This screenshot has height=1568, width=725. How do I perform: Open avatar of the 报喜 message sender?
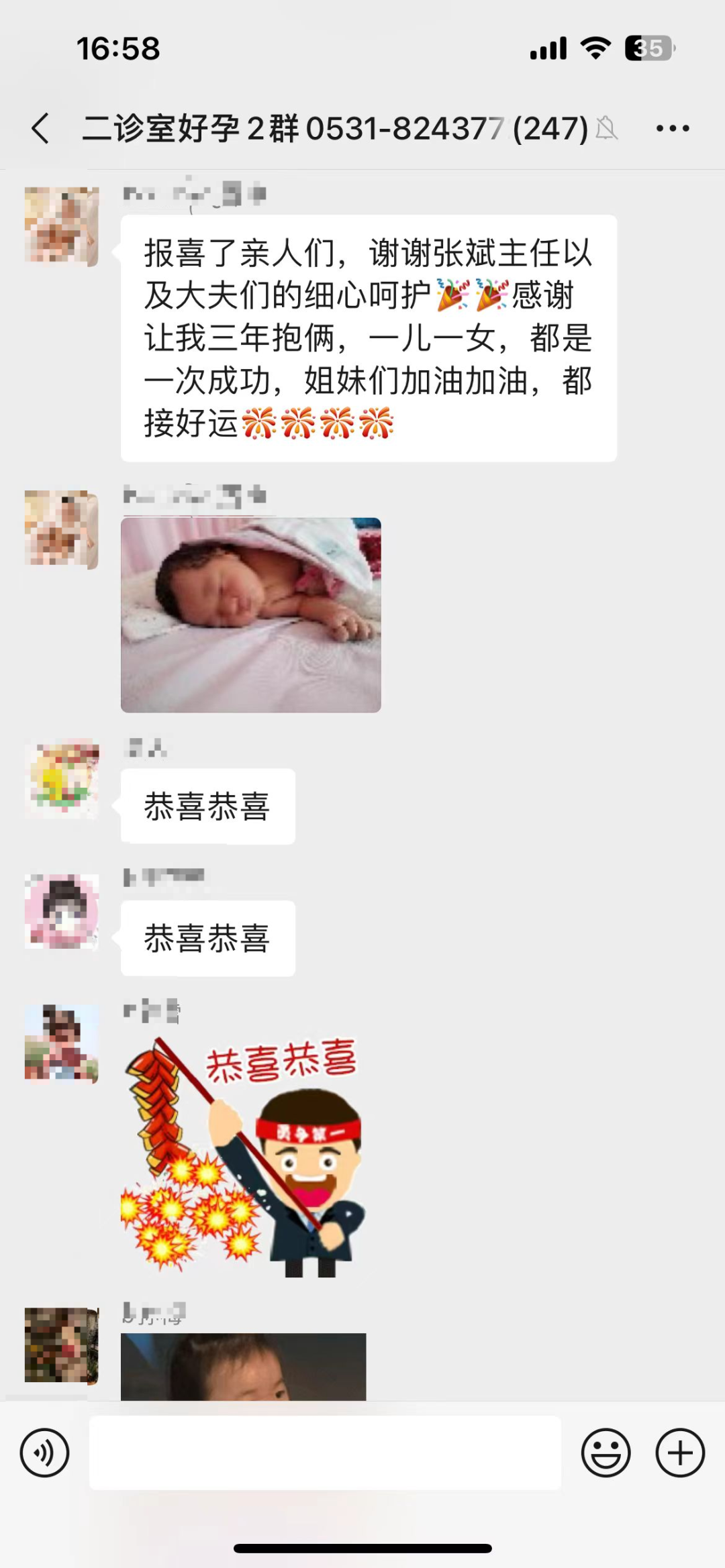tap(61, 226)
